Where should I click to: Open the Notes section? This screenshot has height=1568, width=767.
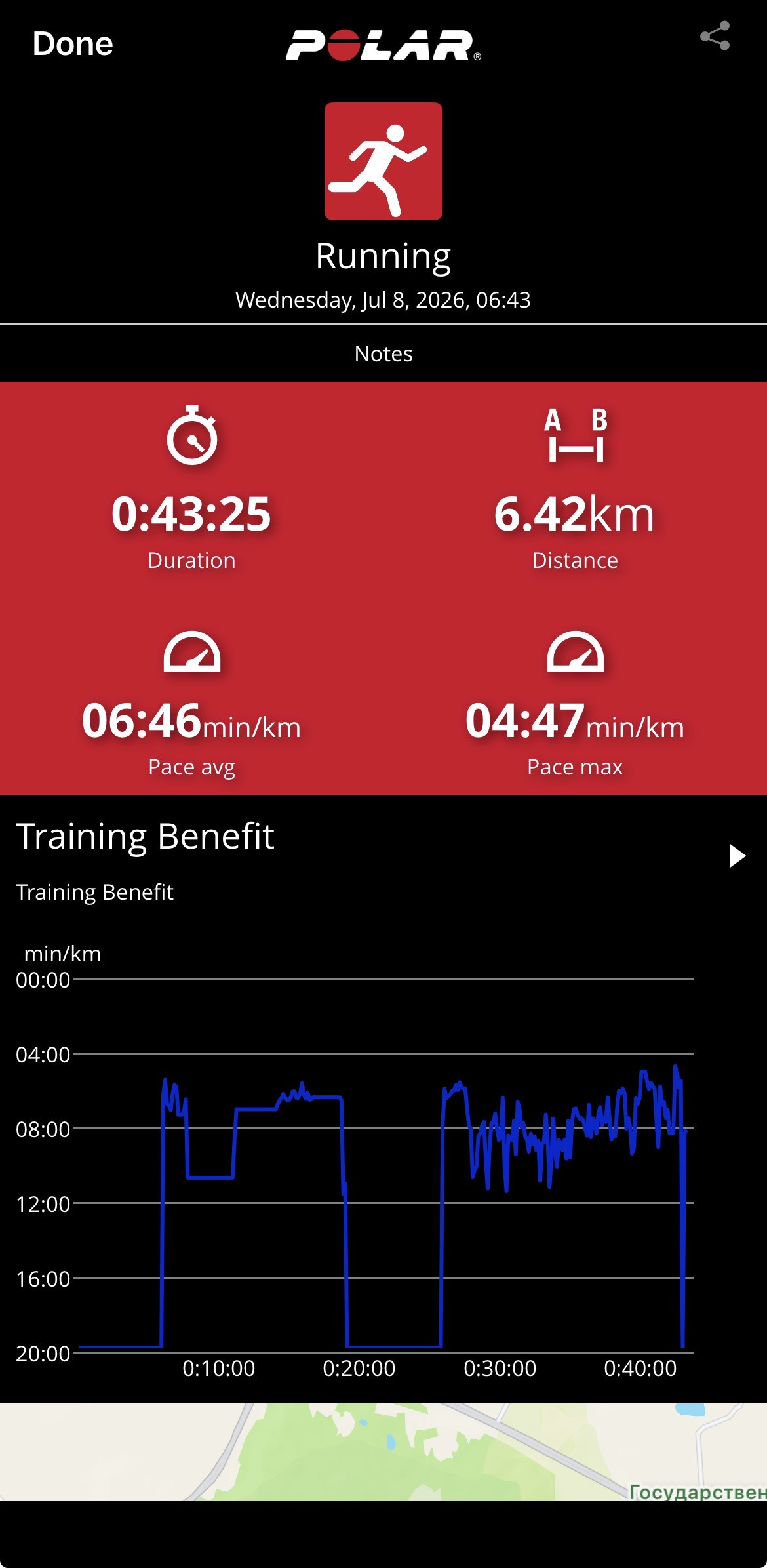(383, 353)
